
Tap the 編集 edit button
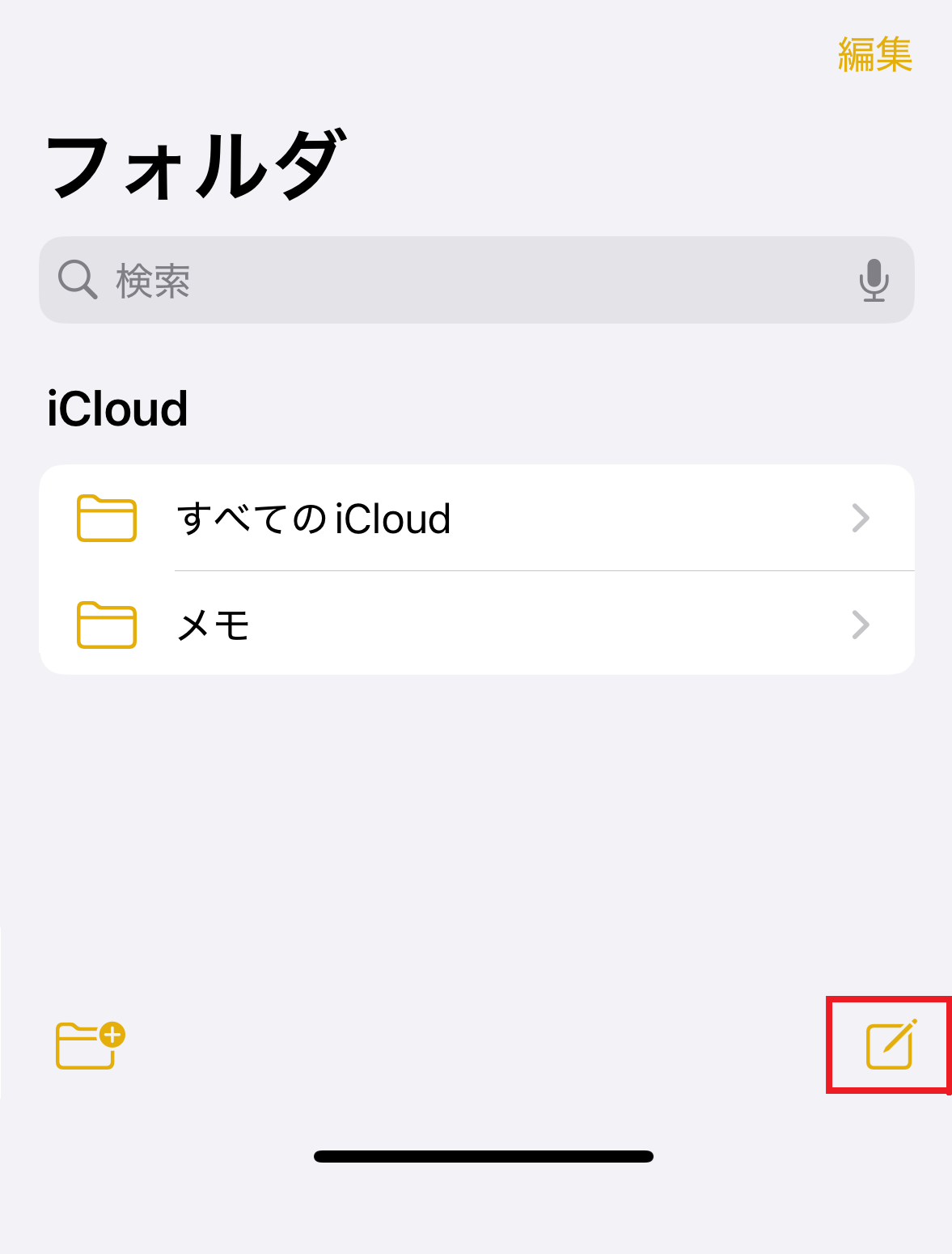(x=874, y=55)
